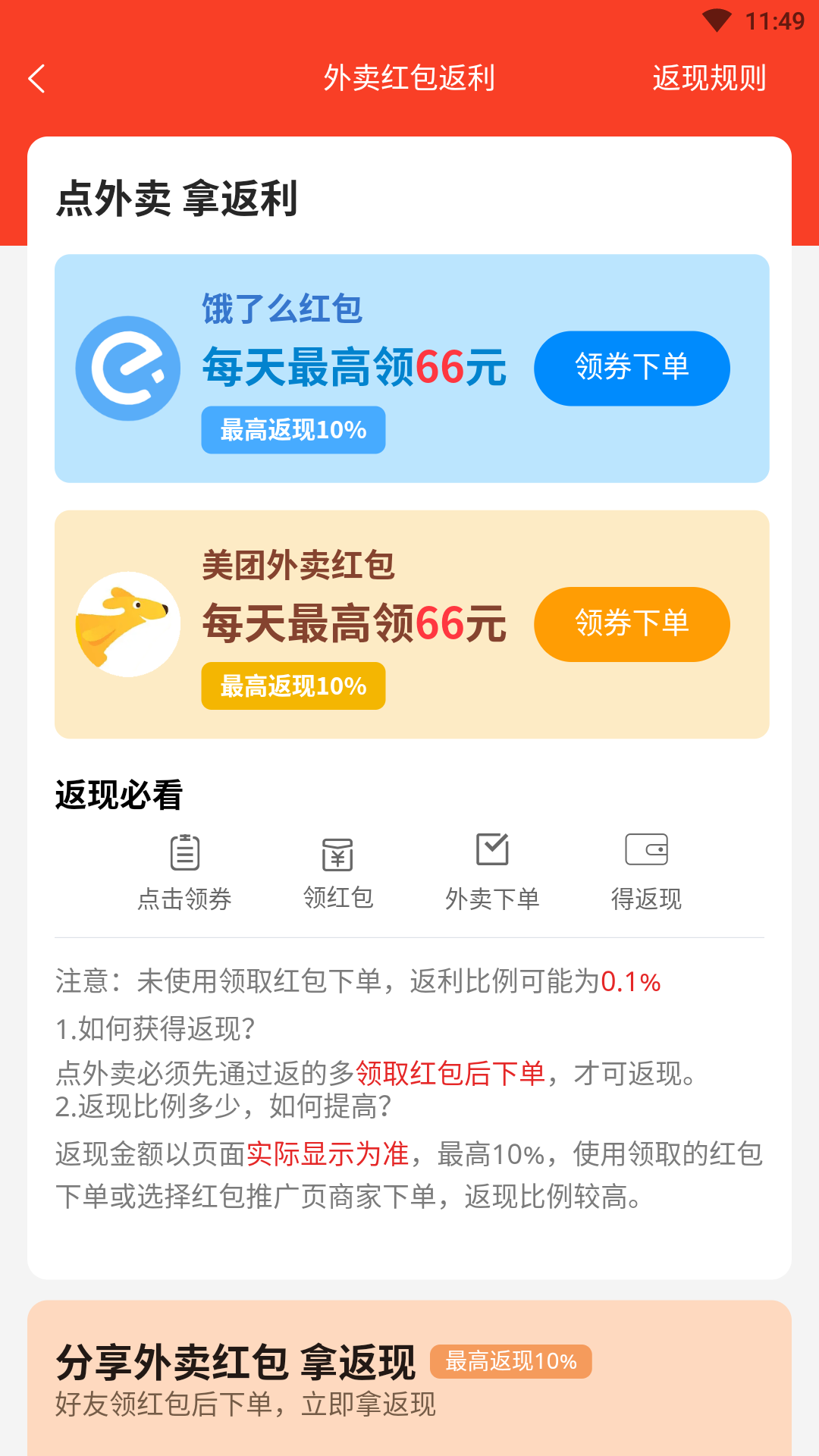Tap the blue 最高返现10% badge

(293, 429)
